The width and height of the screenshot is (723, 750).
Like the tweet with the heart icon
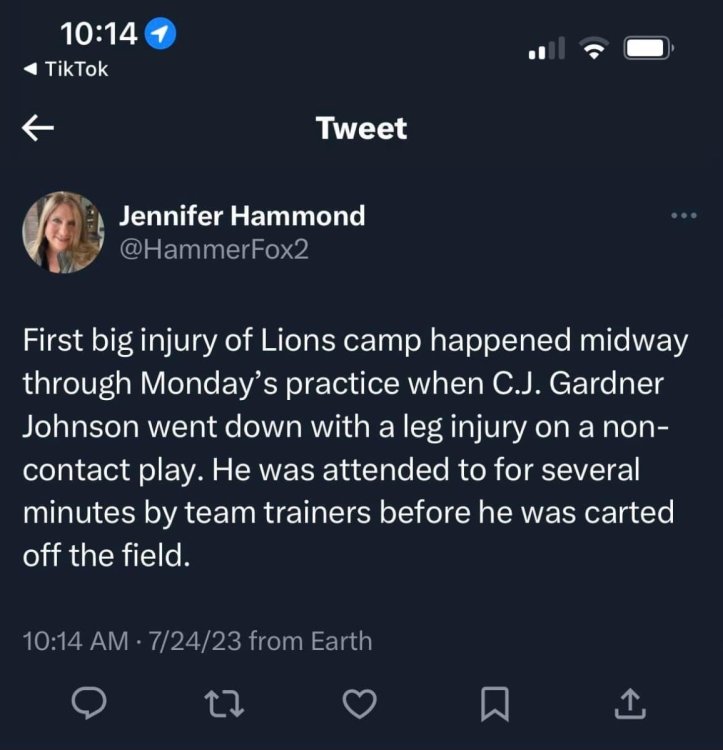[358, 705]
